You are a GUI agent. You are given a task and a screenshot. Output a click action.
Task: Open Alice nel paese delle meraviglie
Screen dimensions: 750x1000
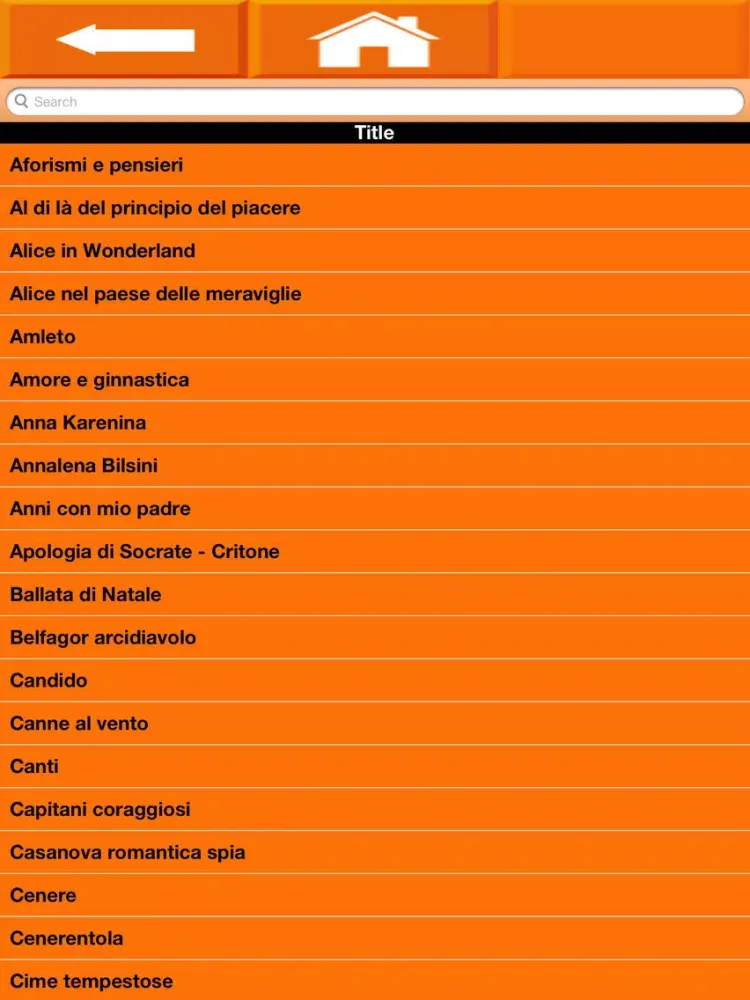pos(156,294)
